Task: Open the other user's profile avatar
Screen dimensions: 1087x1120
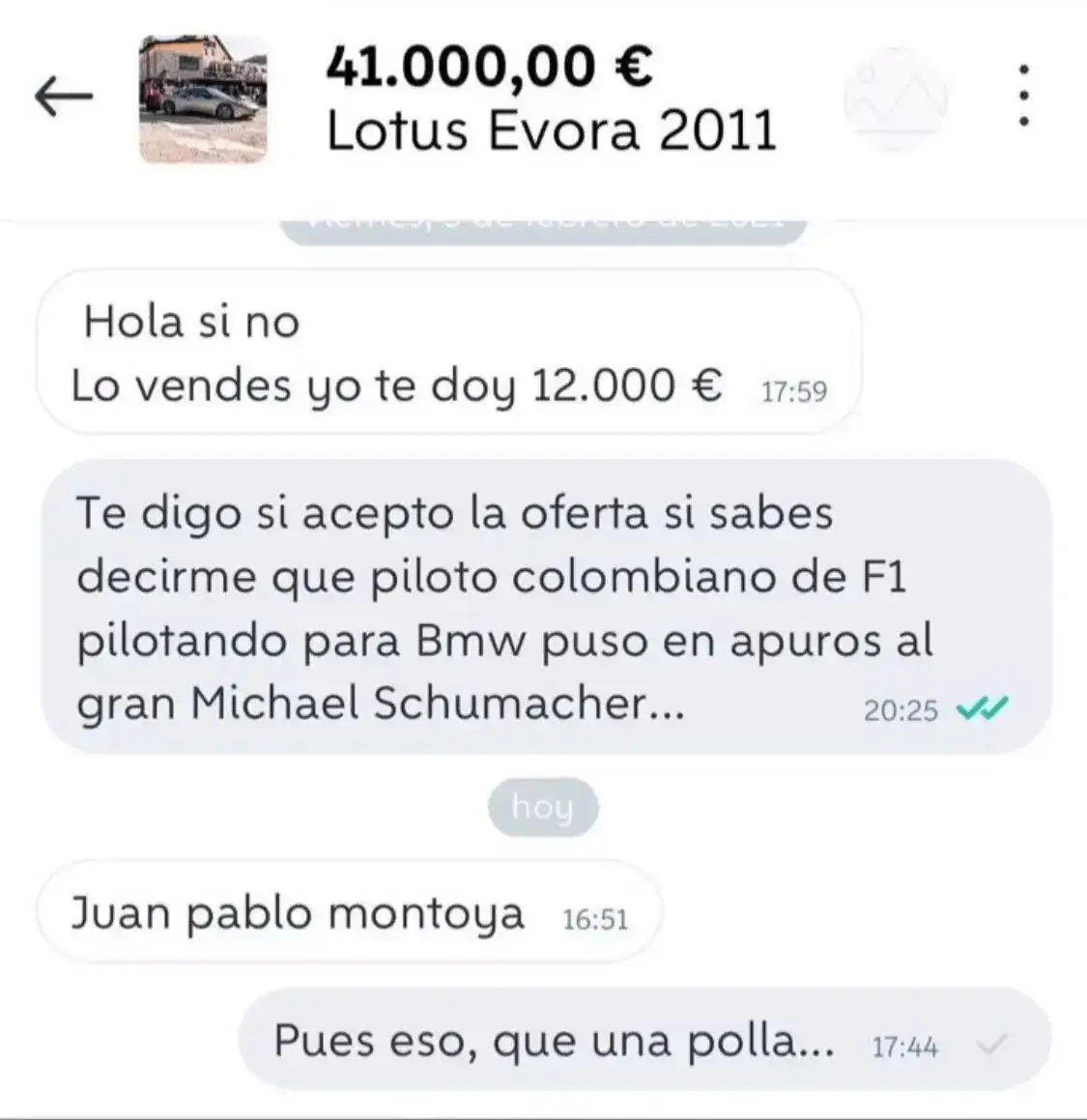Action: tap(895, 99)
